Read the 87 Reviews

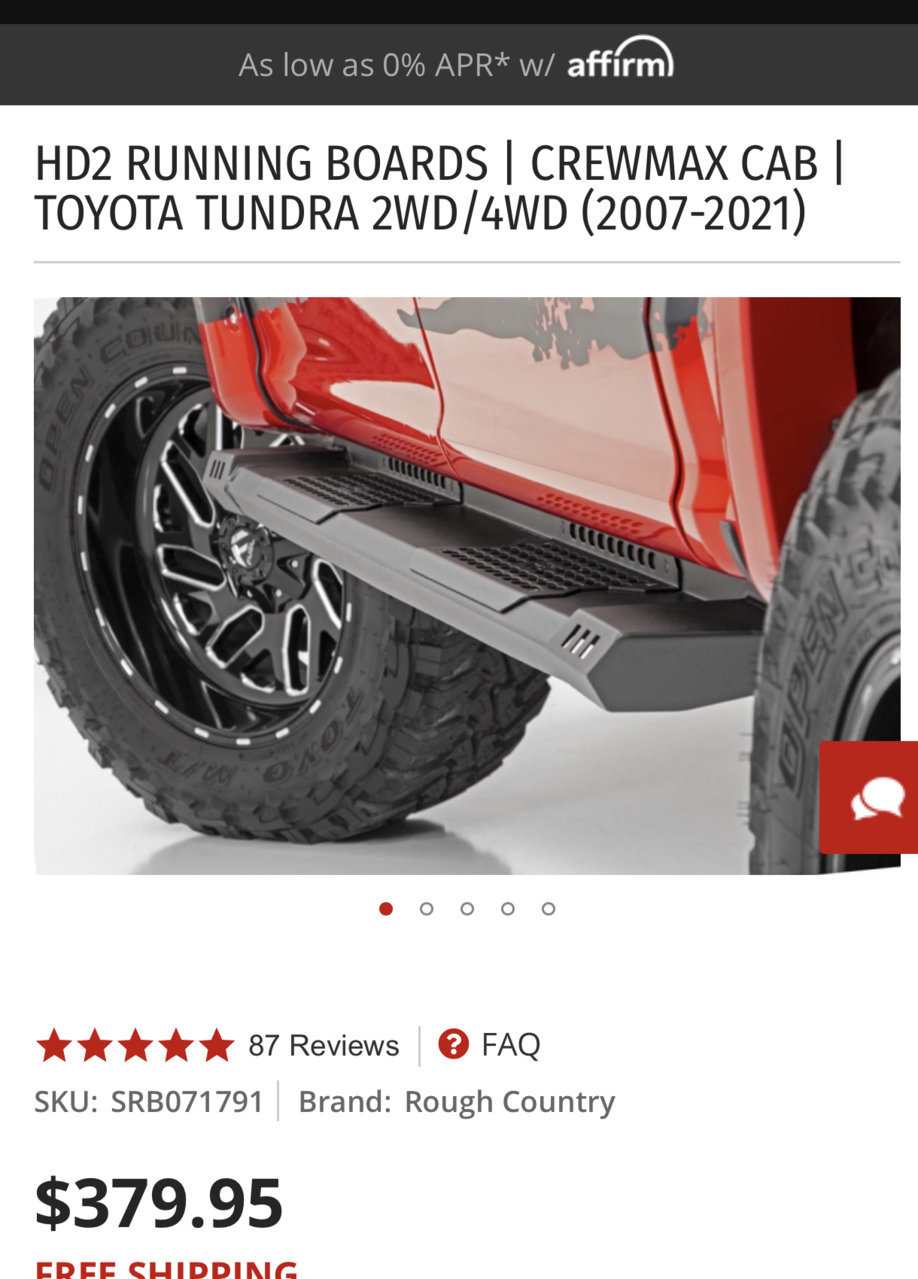[x=323, y=1045]
